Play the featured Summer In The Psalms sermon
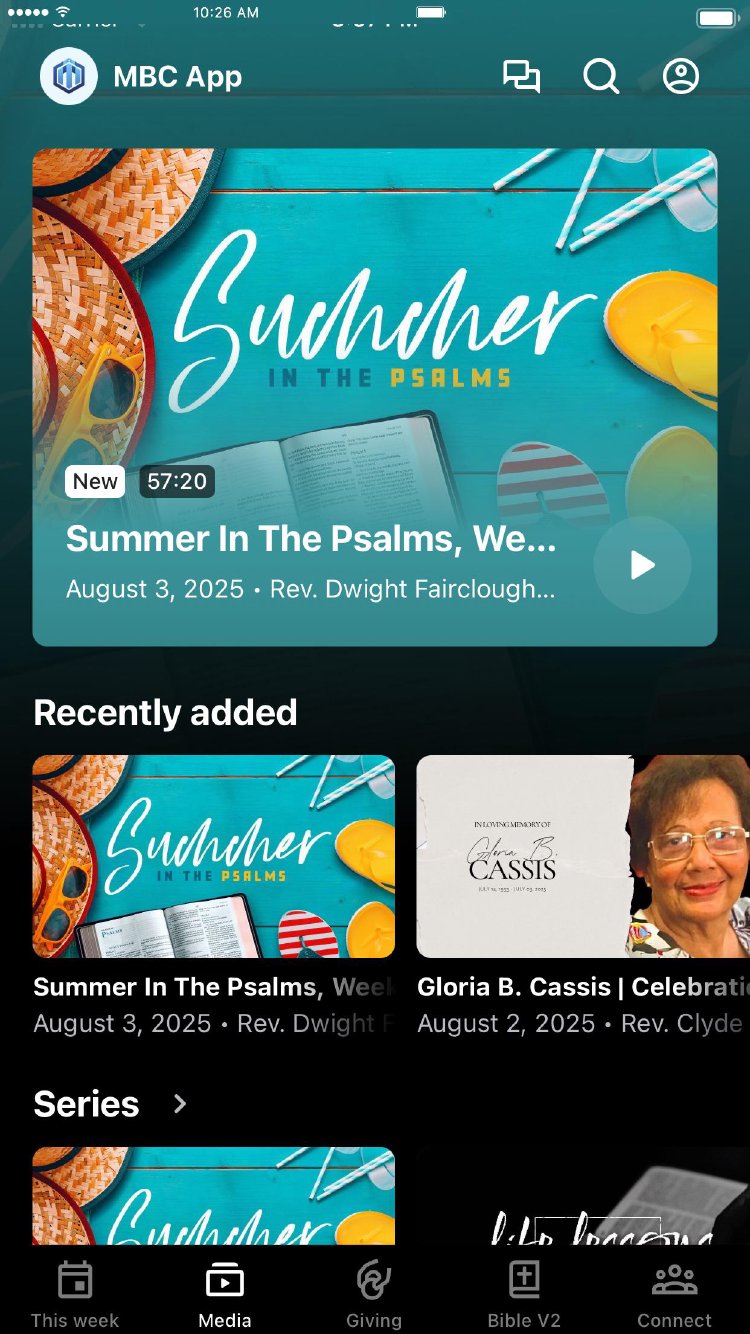Viewport: 750px width, 1334px height. [x=642, y=565]
